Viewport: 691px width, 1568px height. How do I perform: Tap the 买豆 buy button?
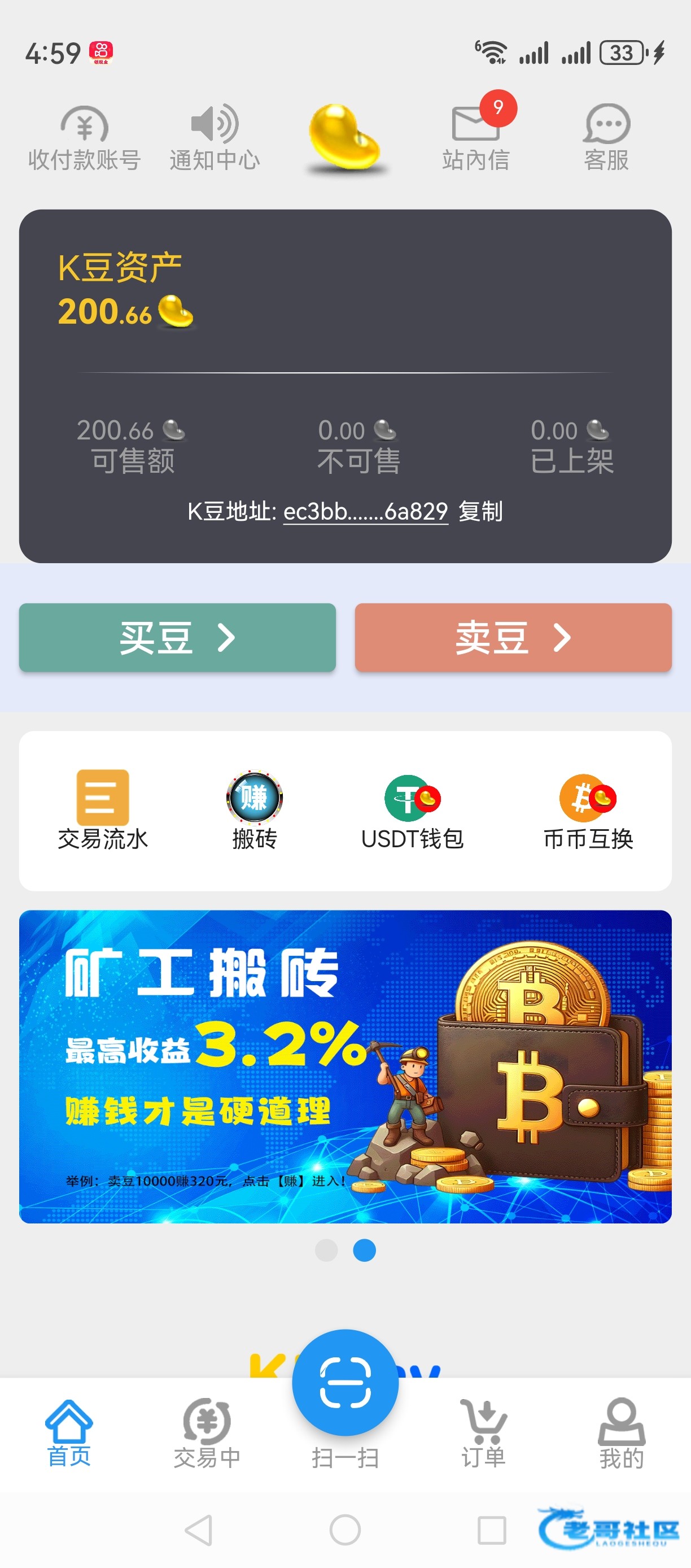(177, 637)
